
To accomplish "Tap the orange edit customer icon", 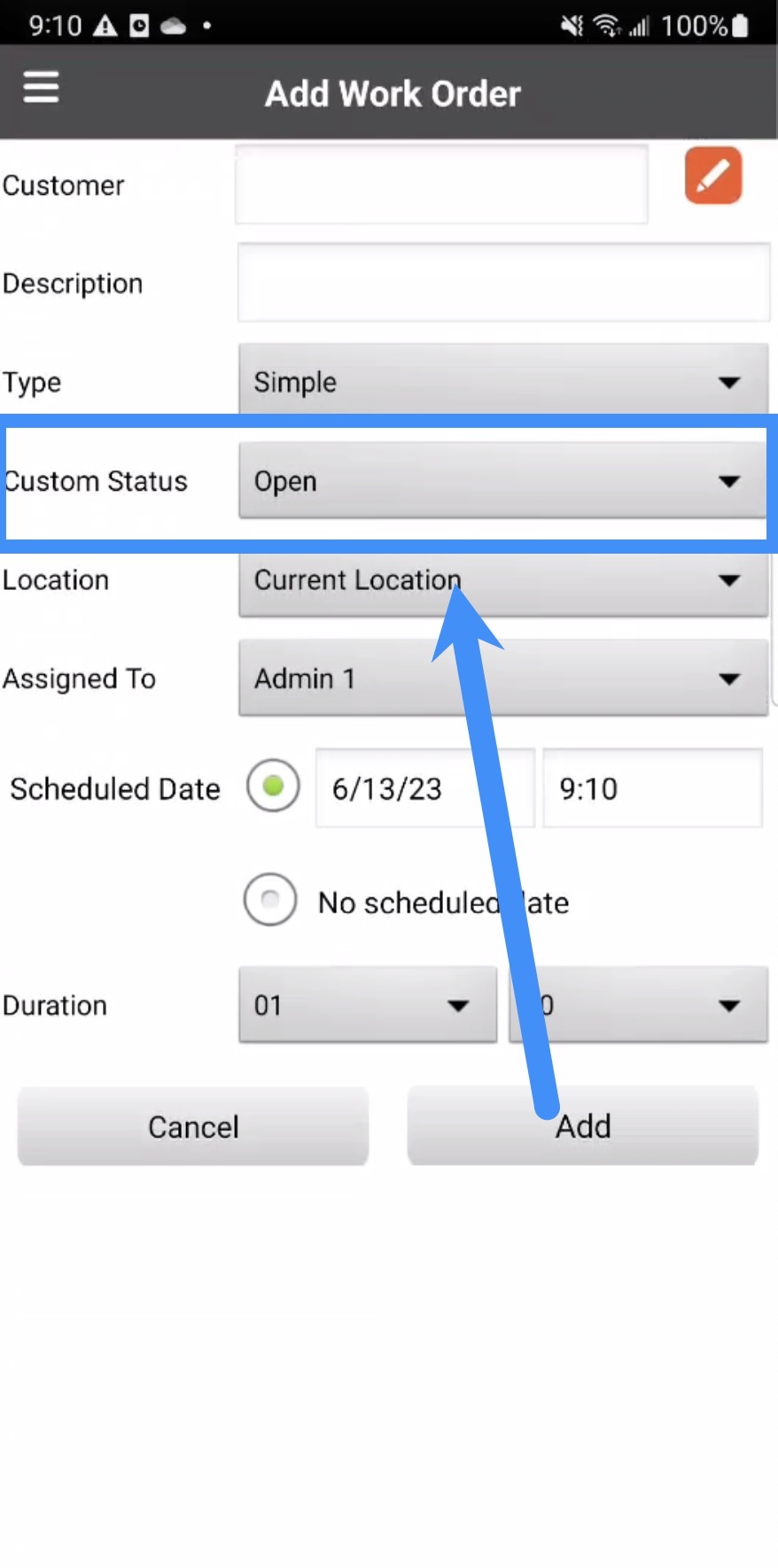I will click(x=712, y=175).
